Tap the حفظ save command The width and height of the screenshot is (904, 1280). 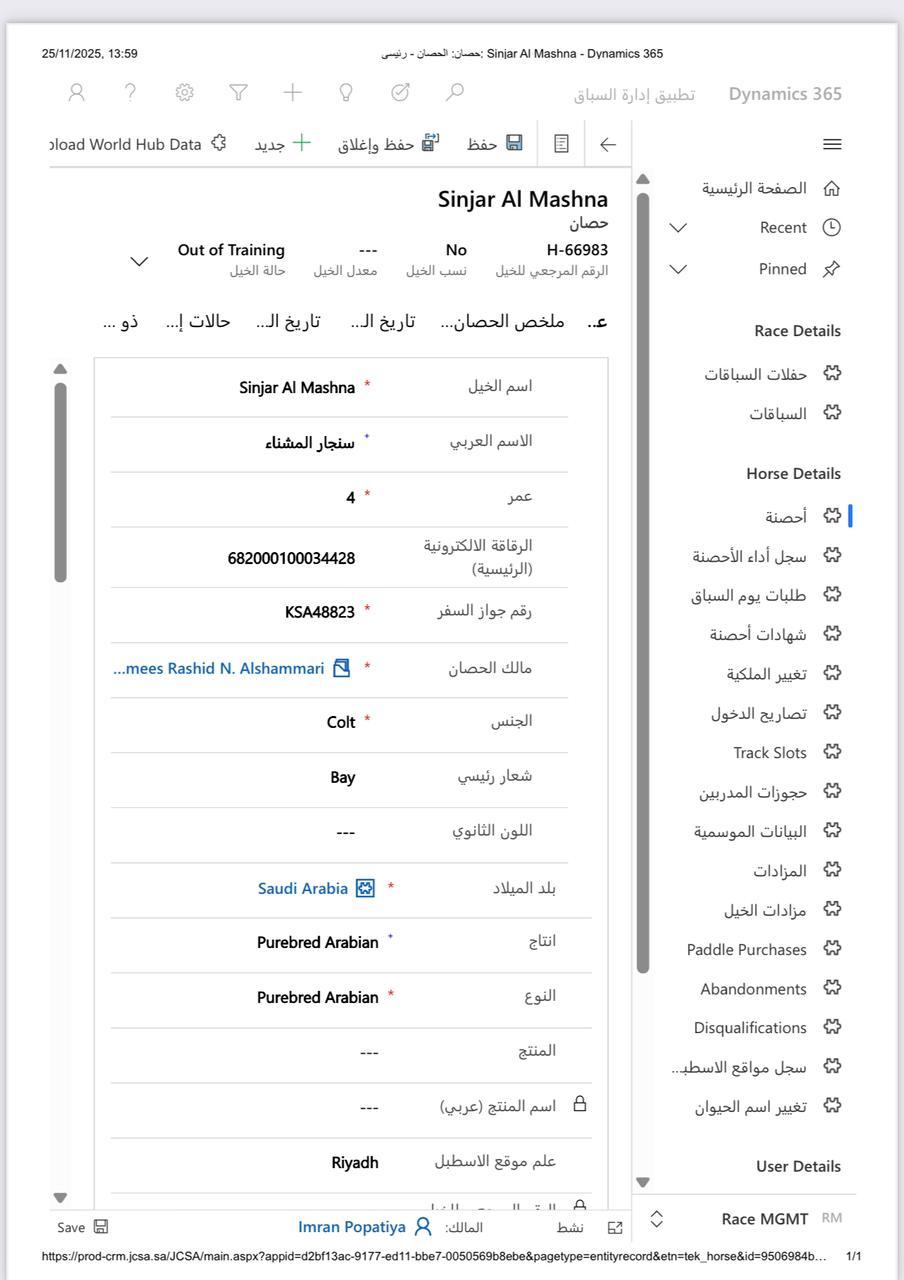495,144
